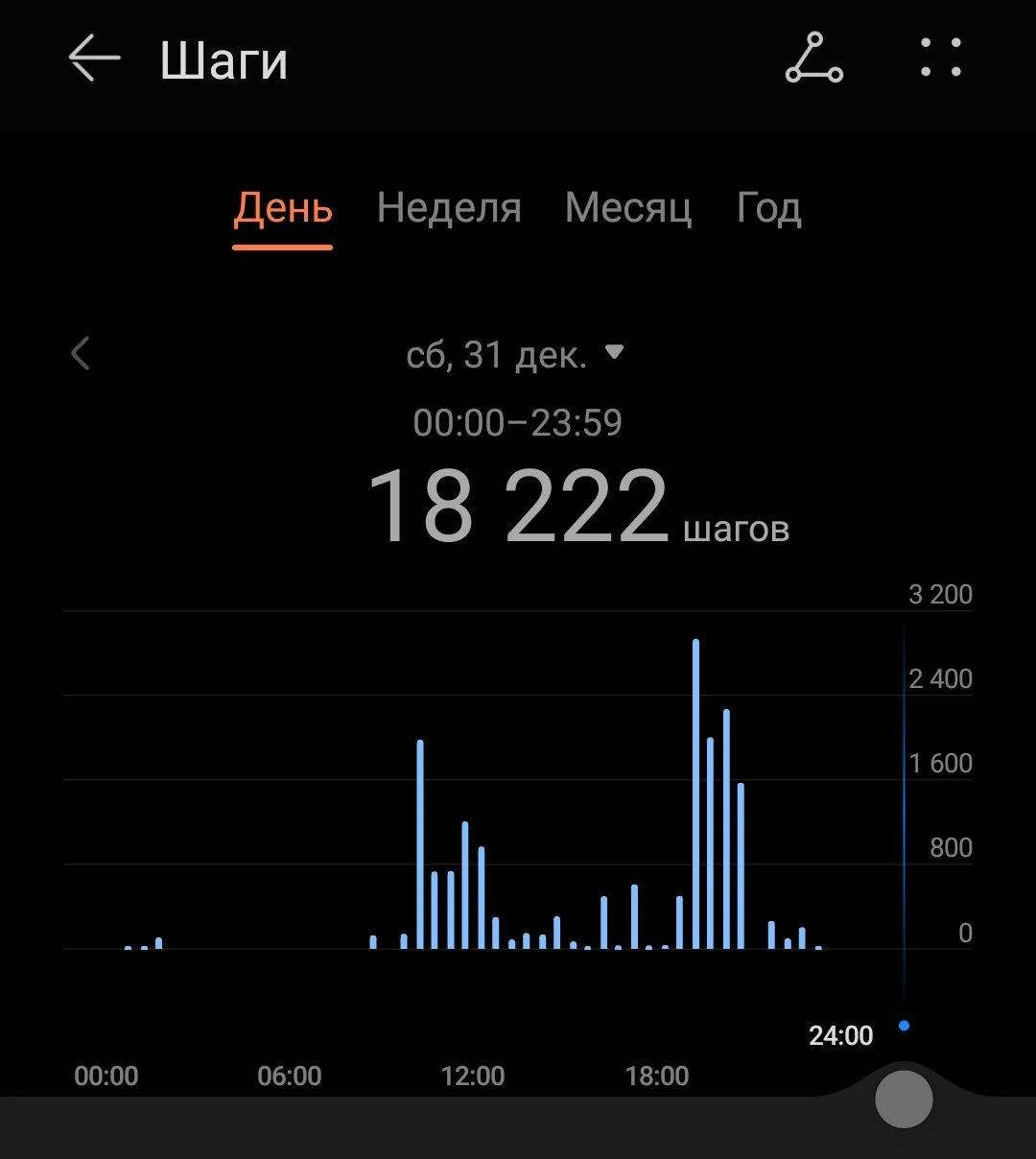The image size is (1036, 1159).
Task: Switch to the Неделя tab
Action: tap(449, 208)
